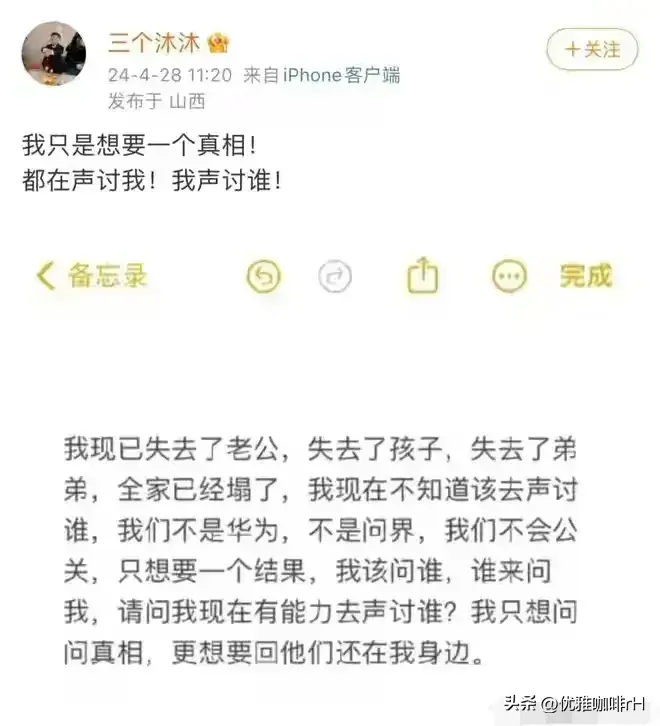Follow 三个沐沐 with the 关注 button
Viewport: 660px width, 726px height.
[x=591, y=49]
